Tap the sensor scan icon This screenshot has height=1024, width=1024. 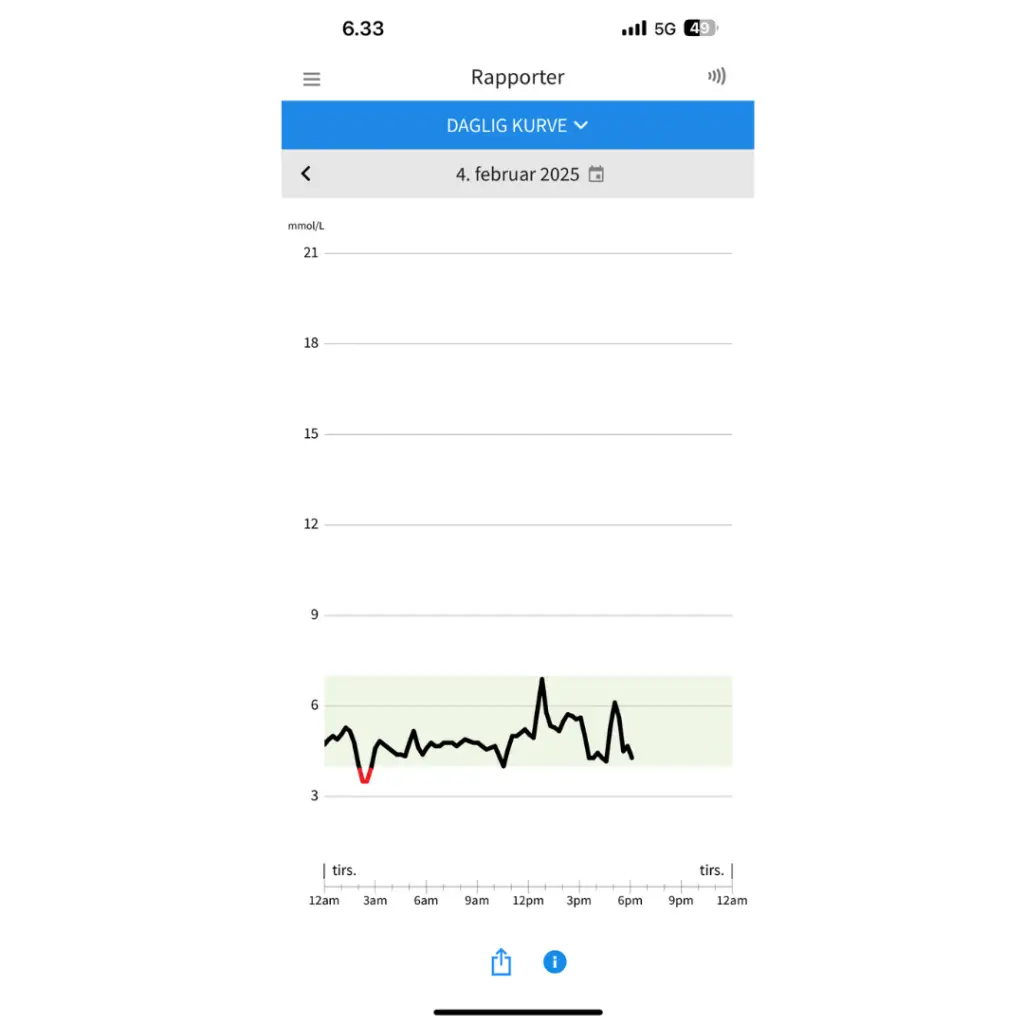pyautogui.click(x=716, y=76)
